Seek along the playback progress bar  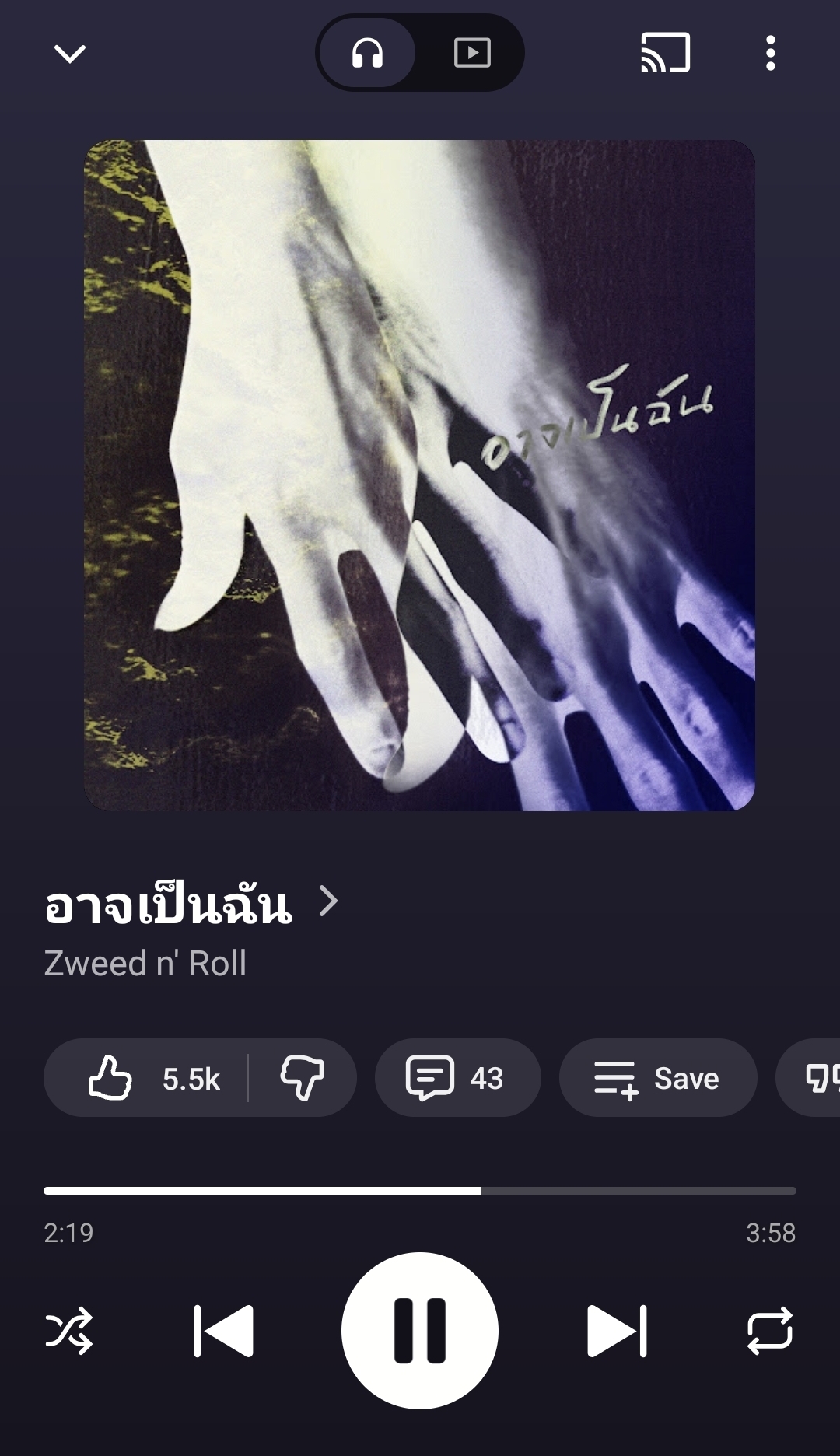[420, 1191]
